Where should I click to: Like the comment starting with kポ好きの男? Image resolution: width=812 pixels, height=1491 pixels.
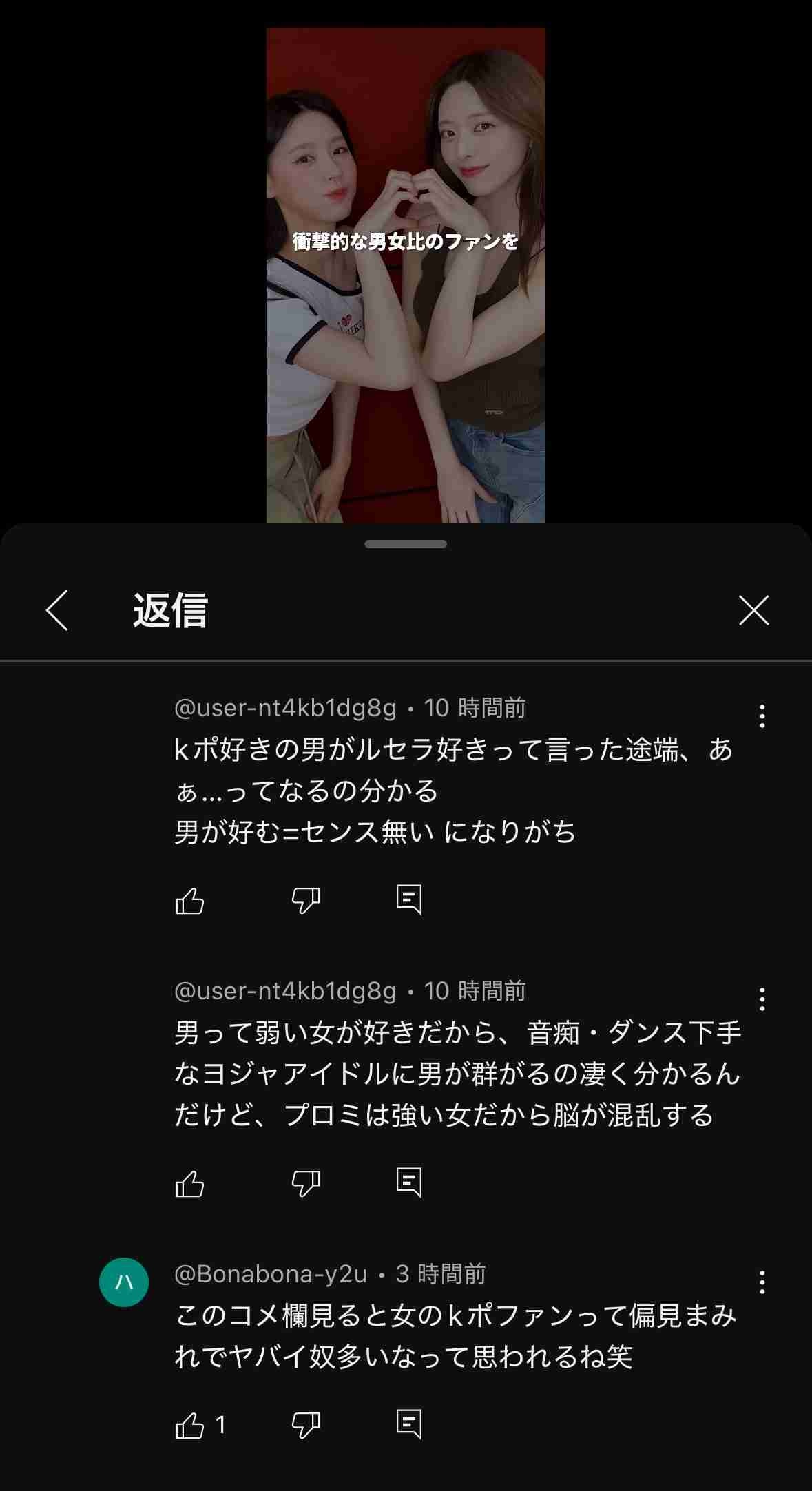190,900
